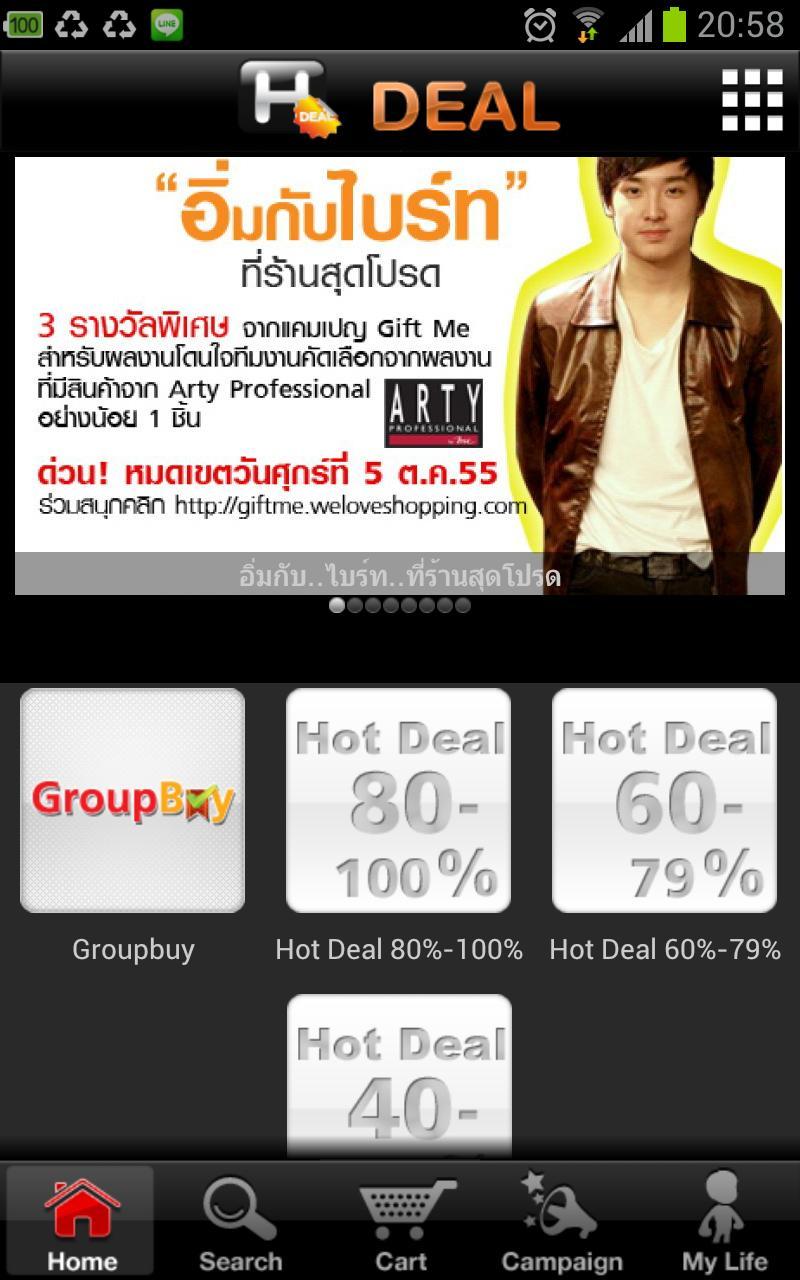
Task: Switch to the Cart tab
Action: [401, 1222]
